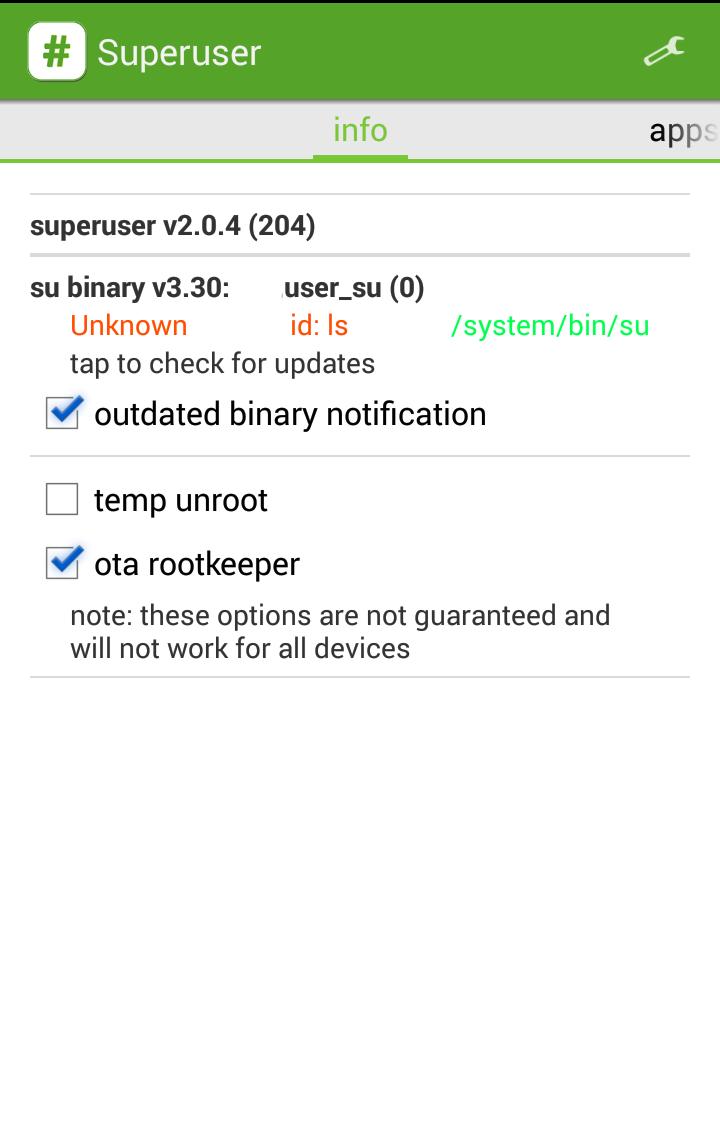Click the su binary v3.30 entry
This screenshot has height=1133, width=720.
click(140, 287)
